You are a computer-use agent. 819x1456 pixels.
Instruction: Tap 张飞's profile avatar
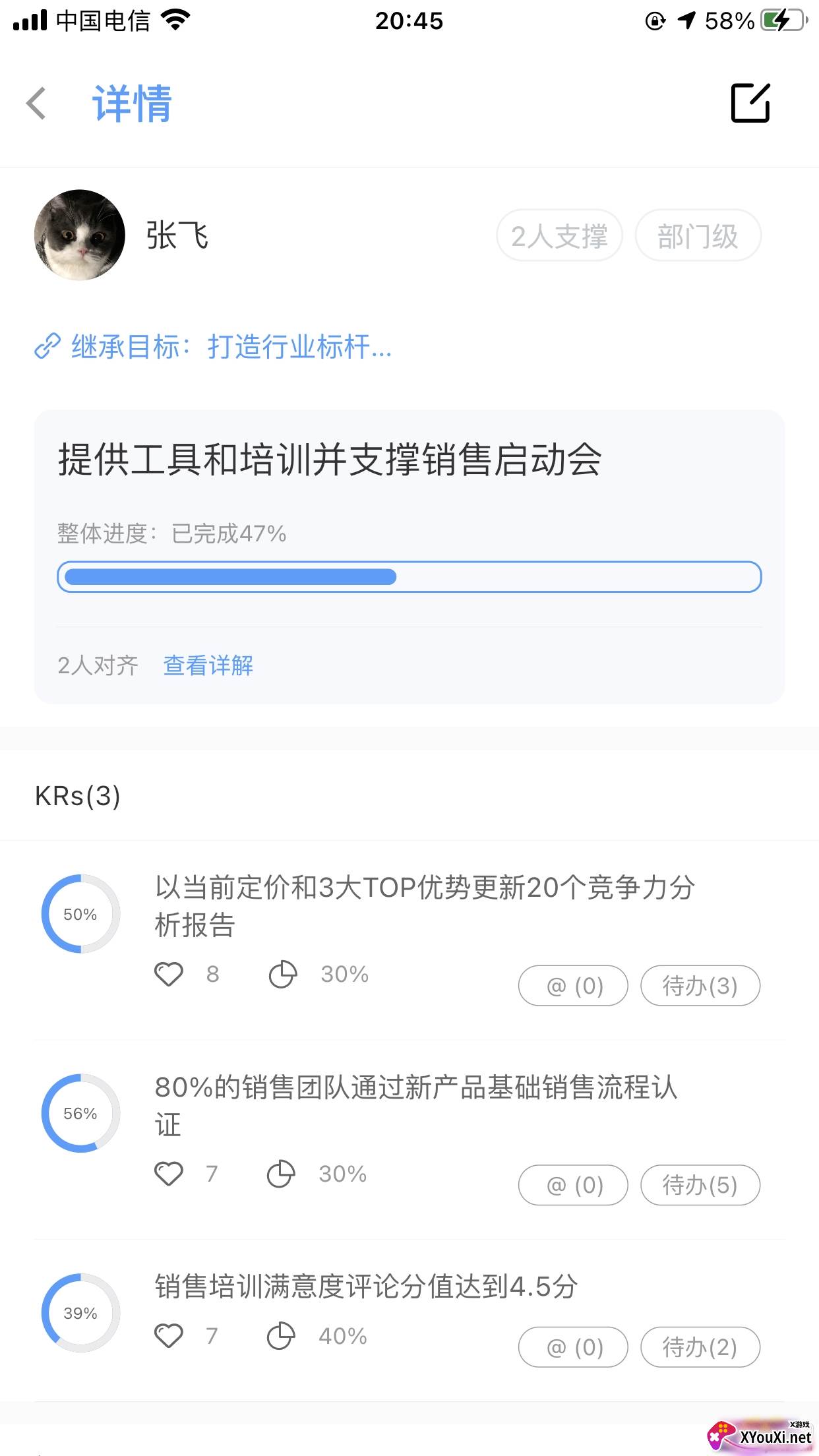click(x=79, y=236)
